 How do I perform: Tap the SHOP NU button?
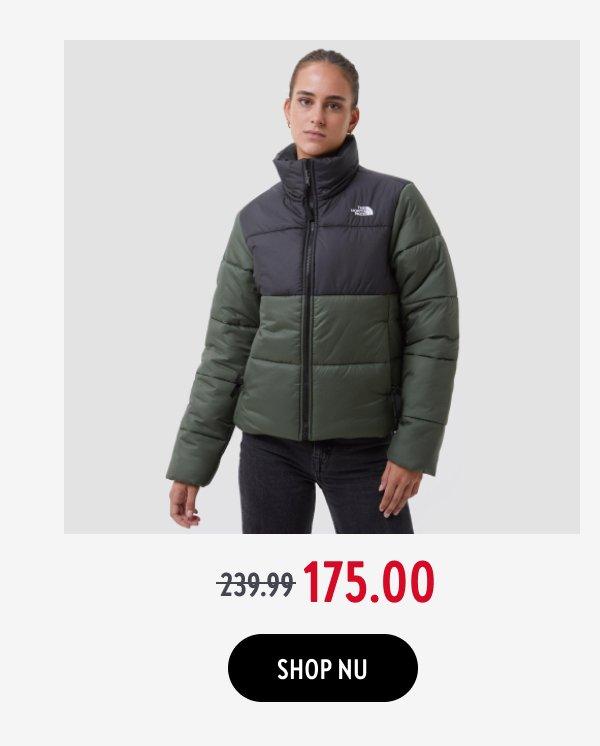(x=322, y=668)
